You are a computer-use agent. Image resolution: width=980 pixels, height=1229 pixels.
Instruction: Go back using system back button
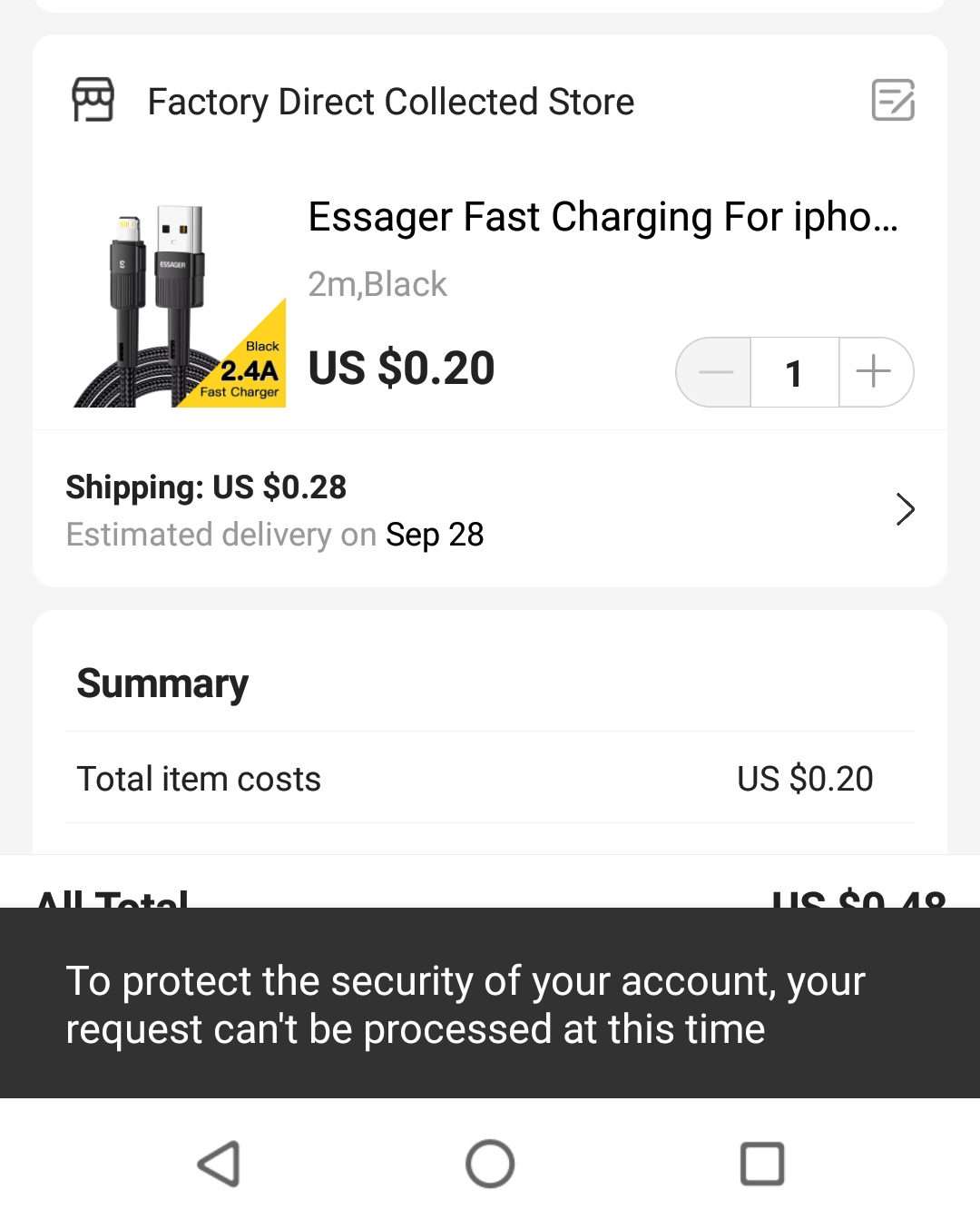pyautogui.click(x=219, y=1164)
